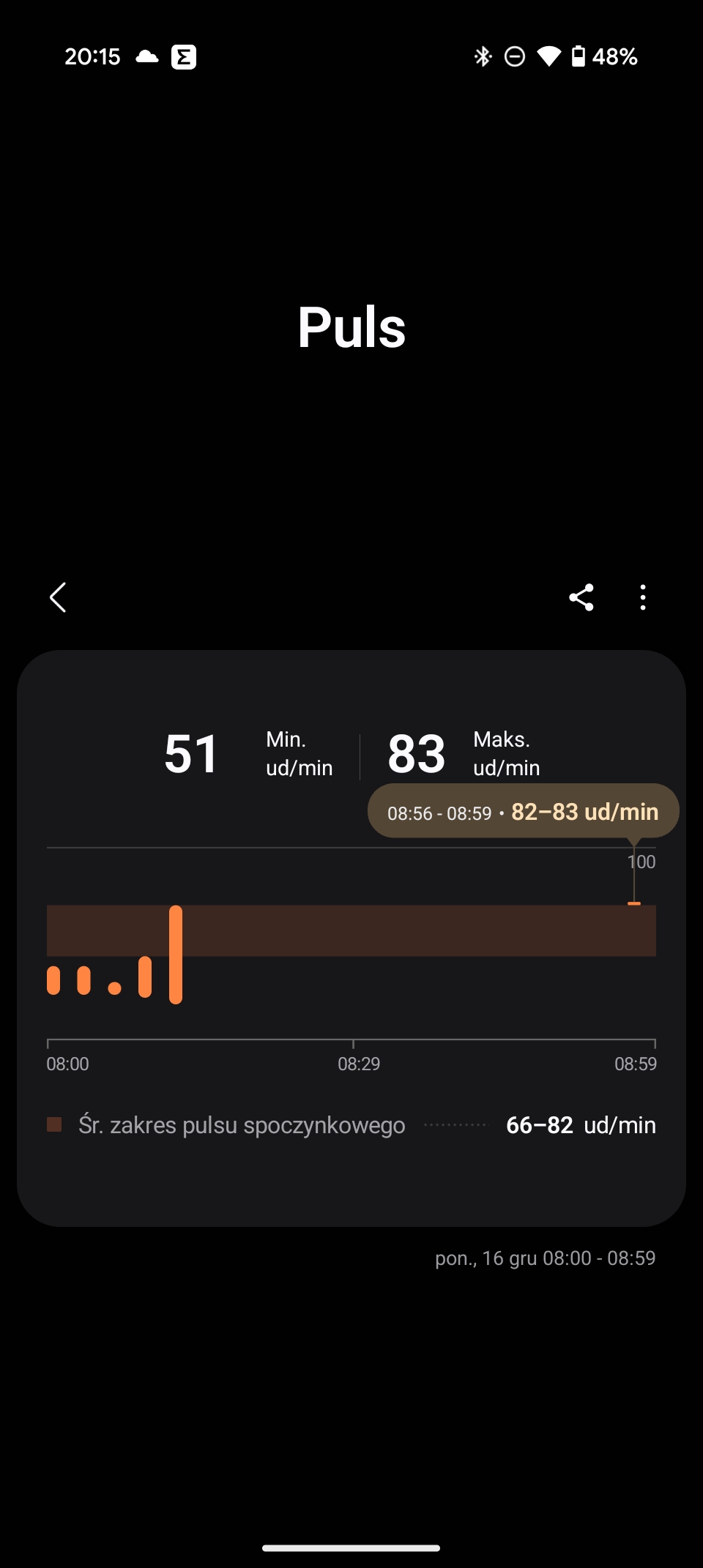703x1568 pixels.
Task: Share the heart rate data
Action: click(x=581, y=597)
